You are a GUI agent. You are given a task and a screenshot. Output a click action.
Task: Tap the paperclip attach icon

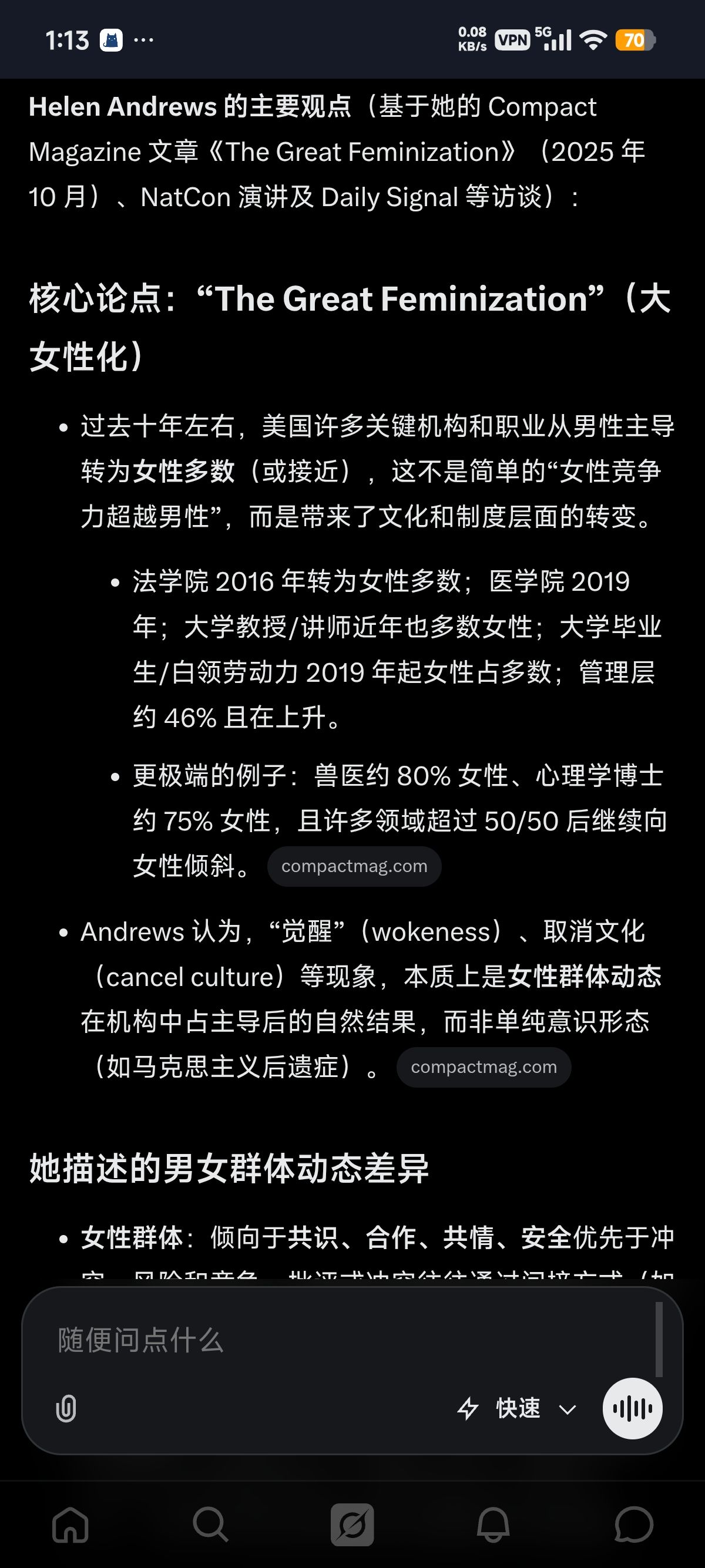(66, 1408)
